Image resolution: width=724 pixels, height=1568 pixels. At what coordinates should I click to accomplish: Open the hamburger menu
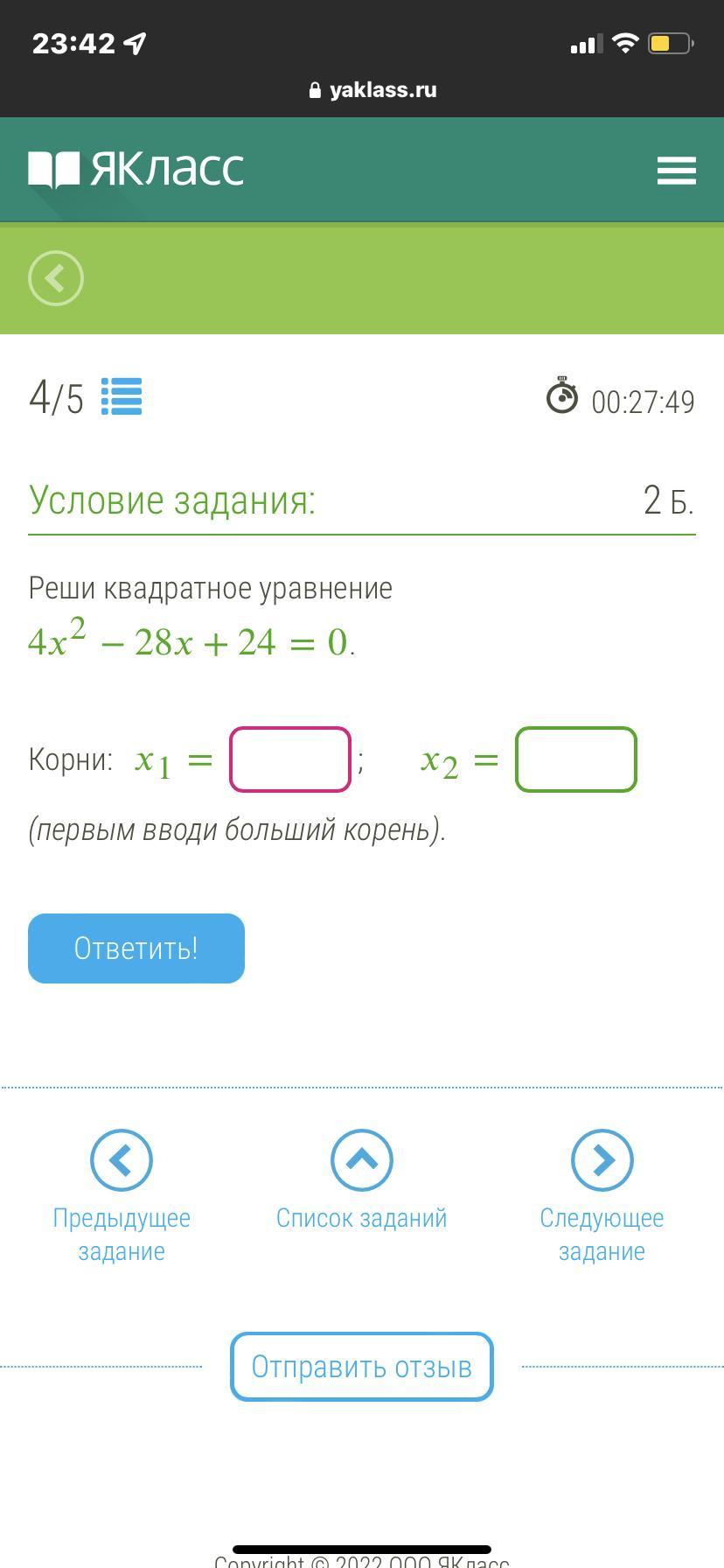(x=676, y=170)
